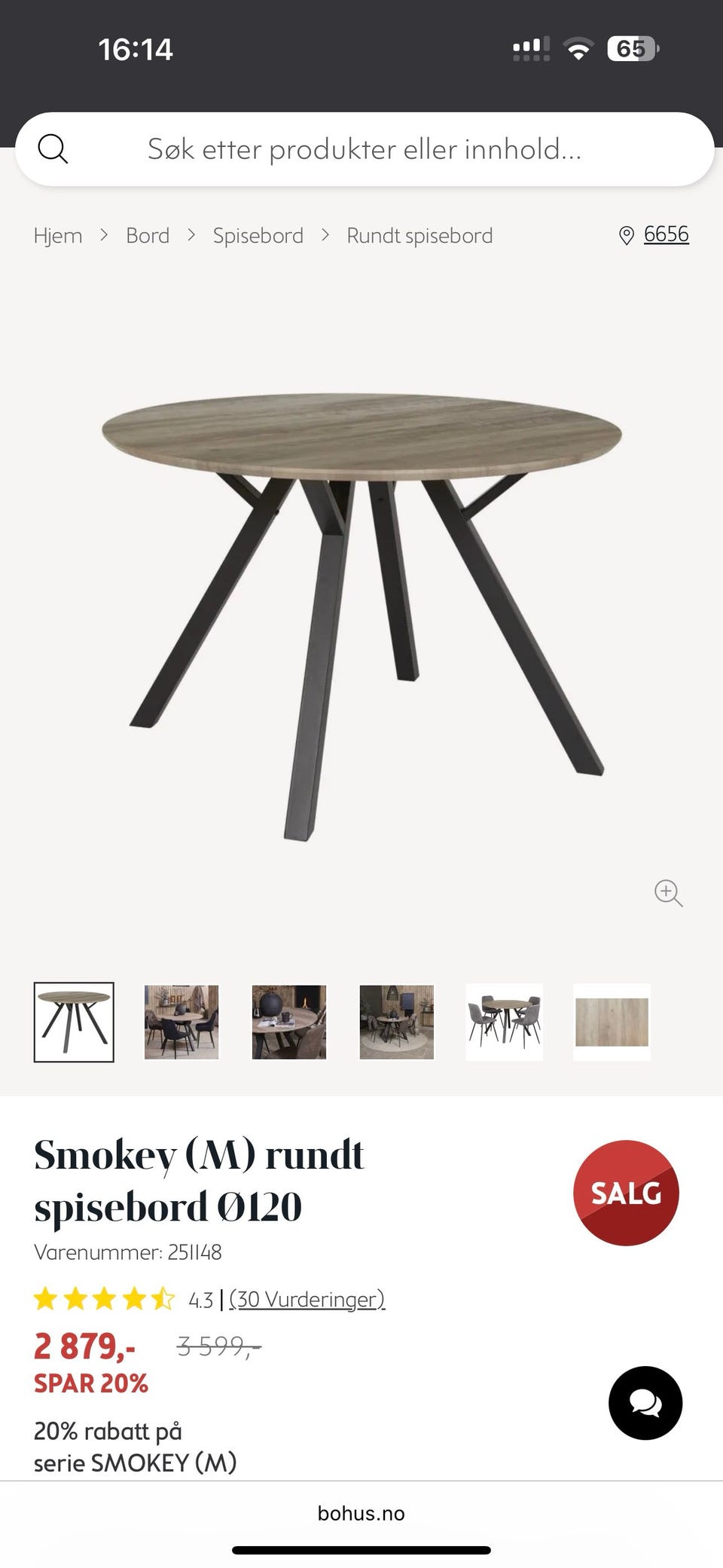Select the table-only product thumbnail

click(x=74, y=1022)
